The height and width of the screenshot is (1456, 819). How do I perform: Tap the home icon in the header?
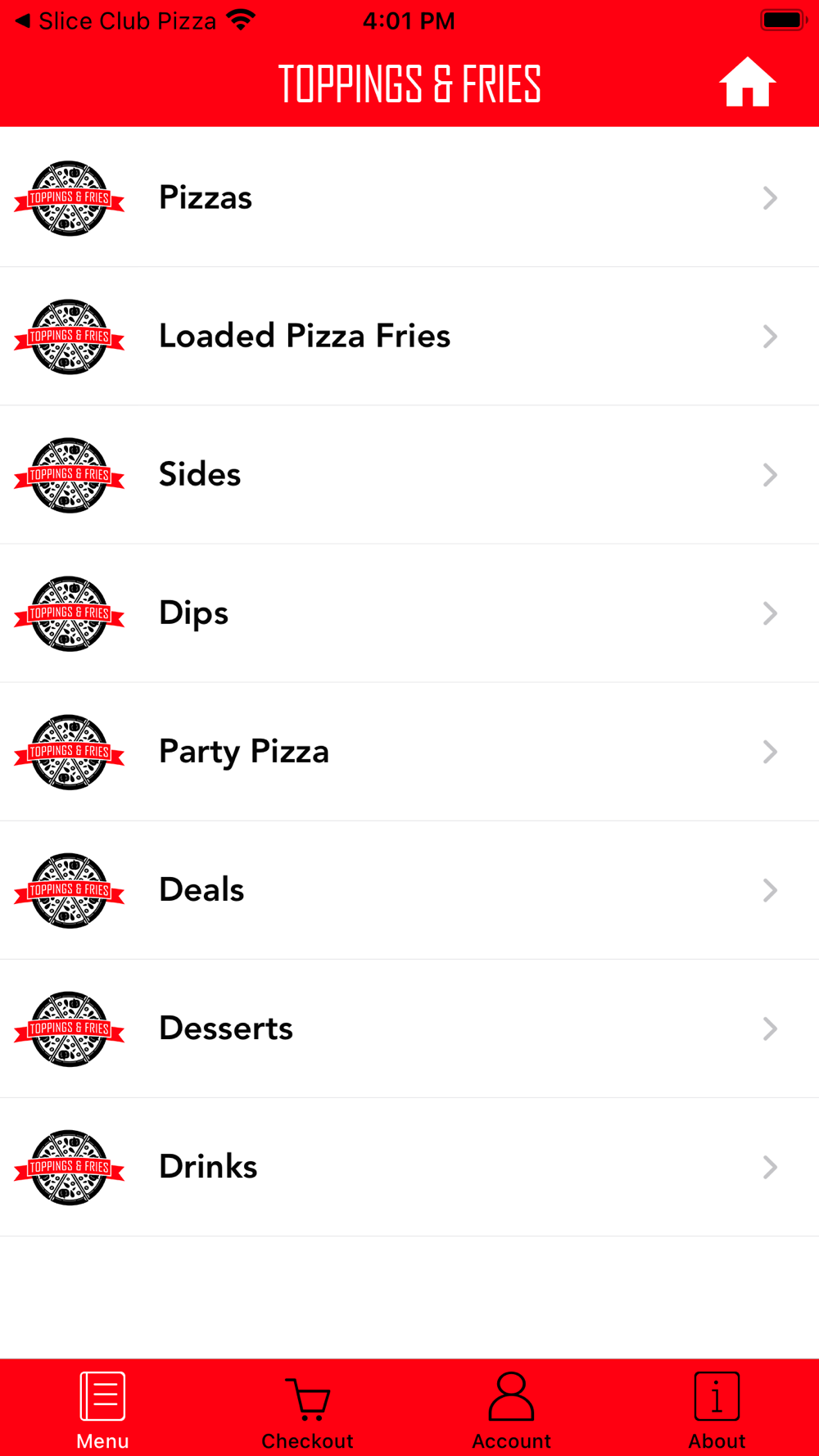tap(747, 83)
